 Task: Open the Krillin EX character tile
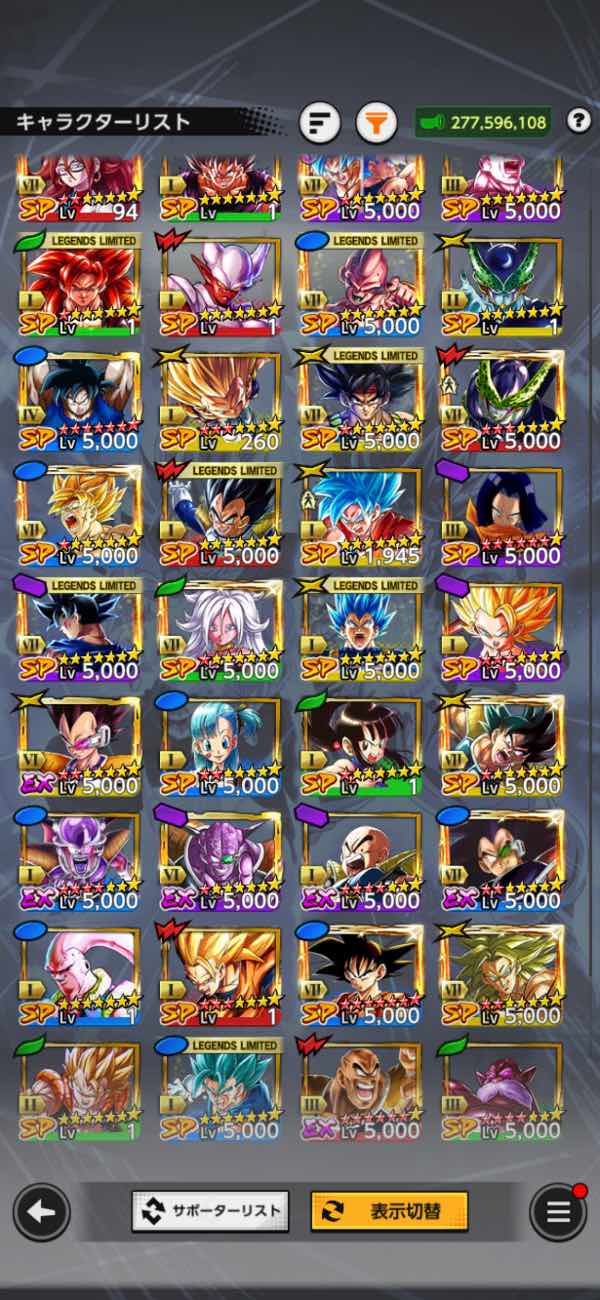point(360,860)
